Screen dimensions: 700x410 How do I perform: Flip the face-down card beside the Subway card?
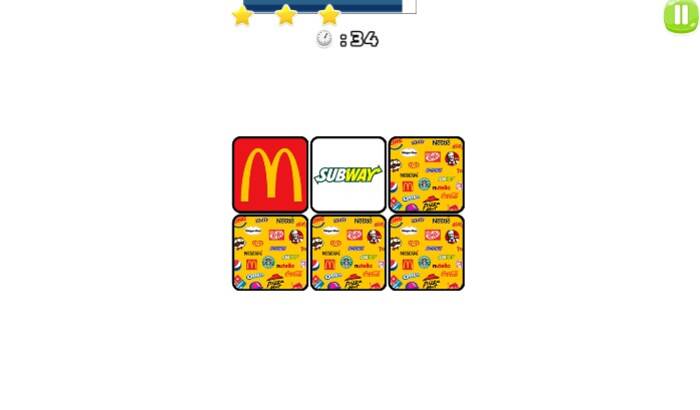pyautogui.click(x=426, y=174)
